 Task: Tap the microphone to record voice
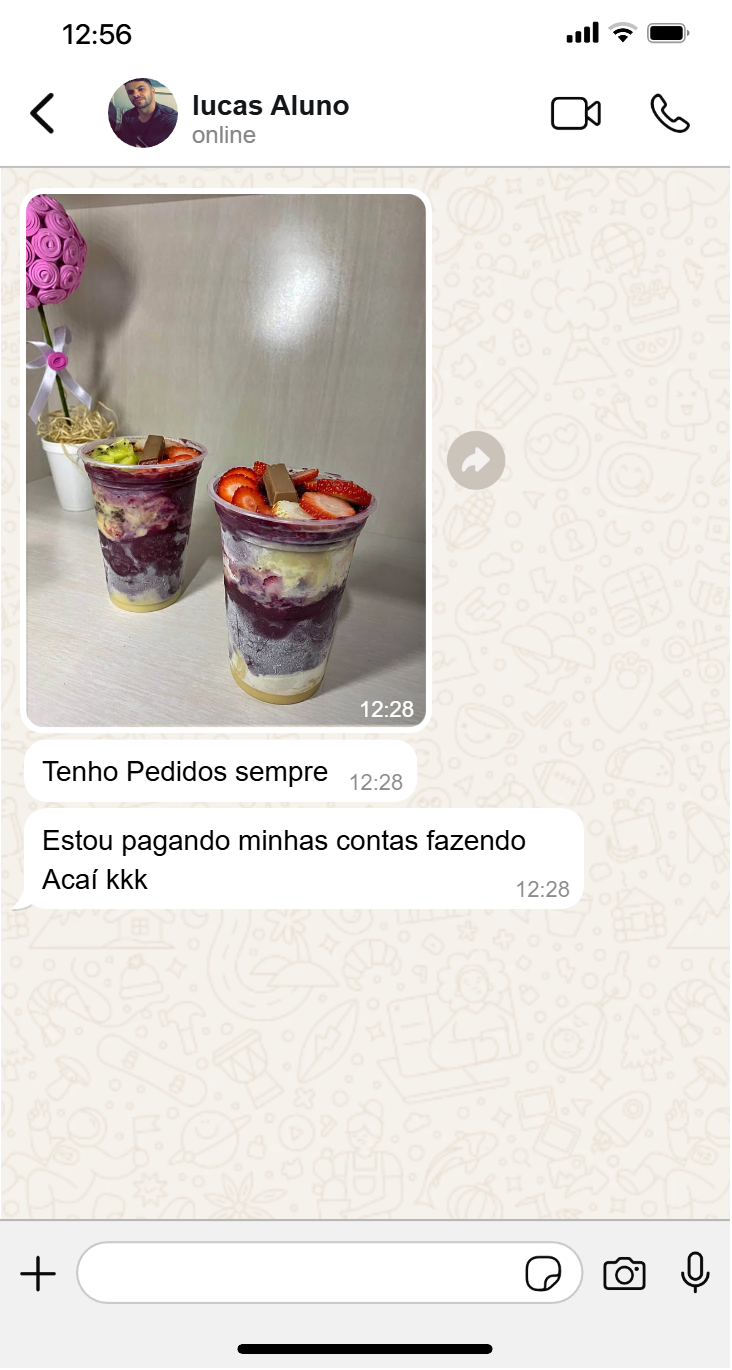[695, 1274]
